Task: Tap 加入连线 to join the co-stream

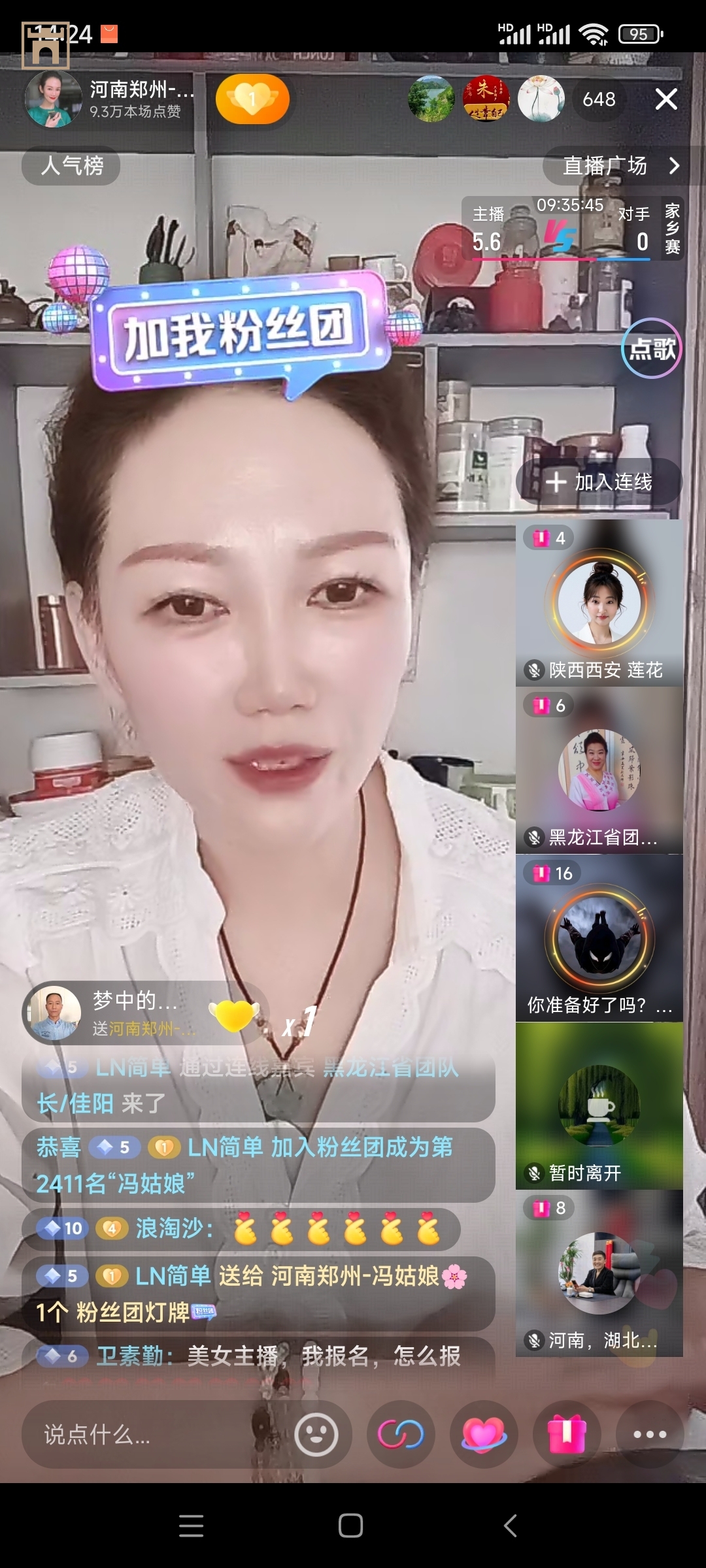Action: pos(599,482)
